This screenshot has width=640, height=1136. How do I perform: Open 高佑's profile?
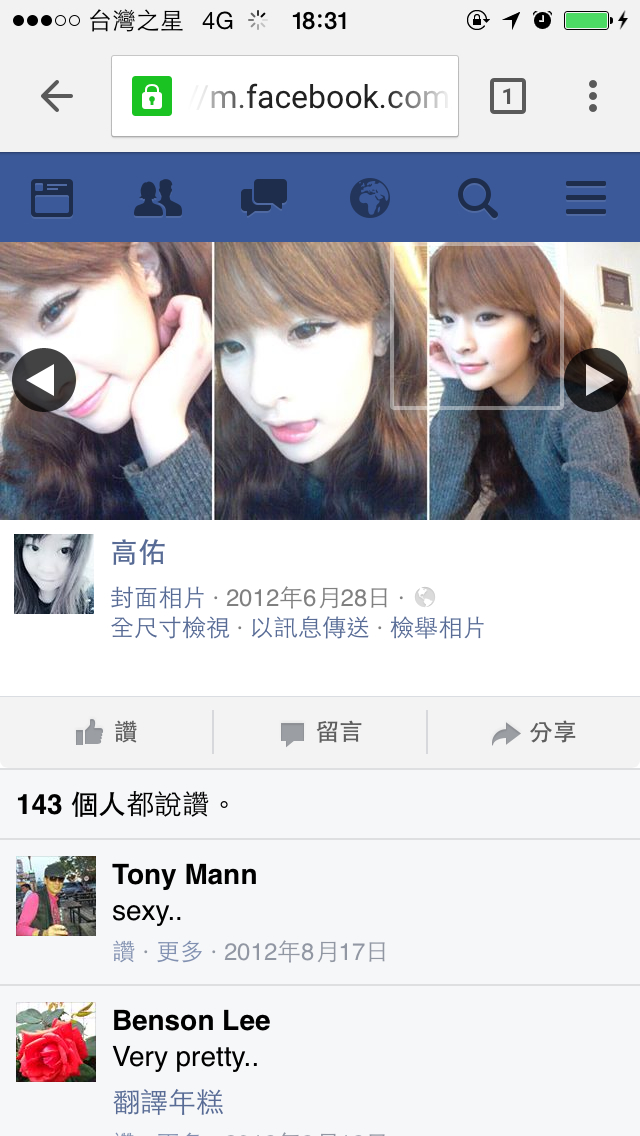[x=138, y=552]
